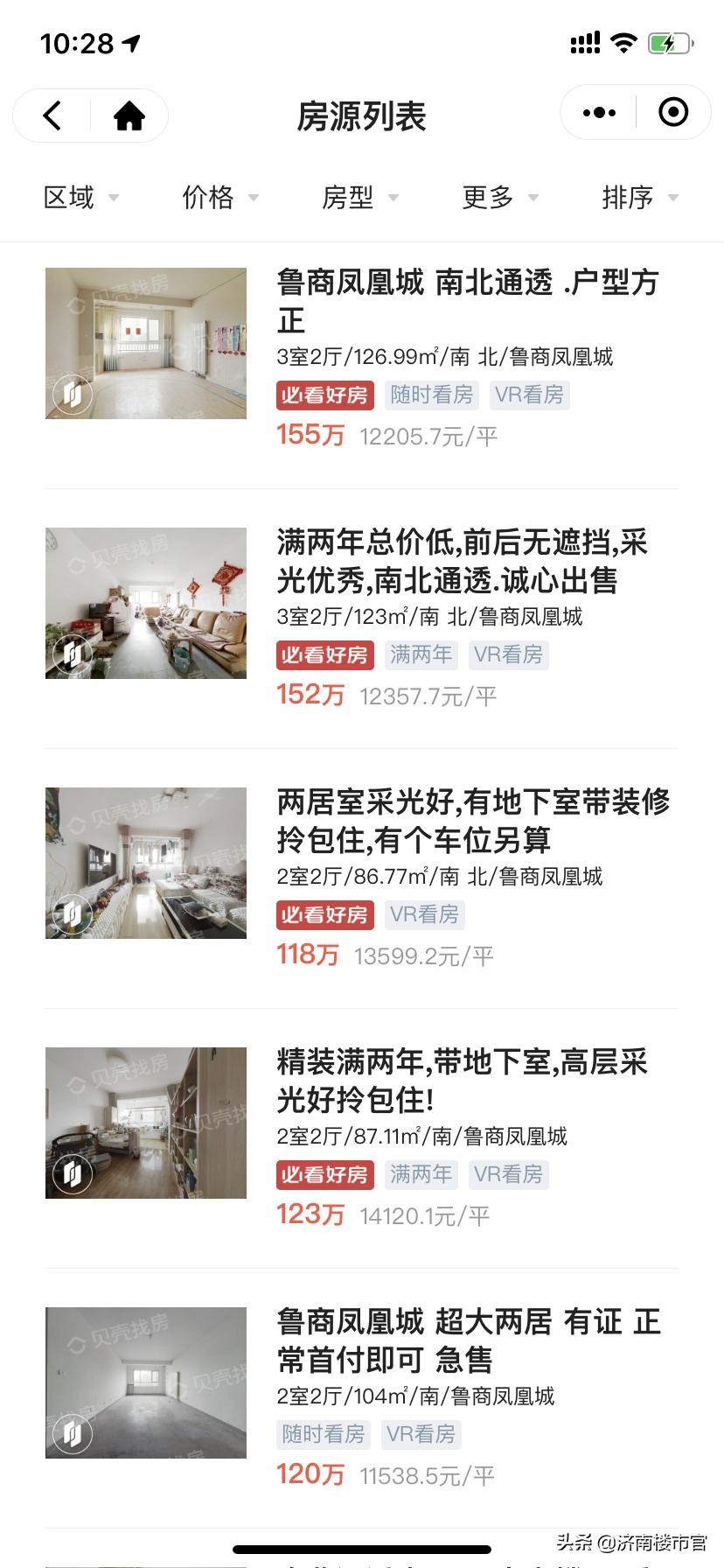Viewport: 724px width, 1568px height.
Task: Expand the 区域 filter dropdown
Action: point(80,198)
